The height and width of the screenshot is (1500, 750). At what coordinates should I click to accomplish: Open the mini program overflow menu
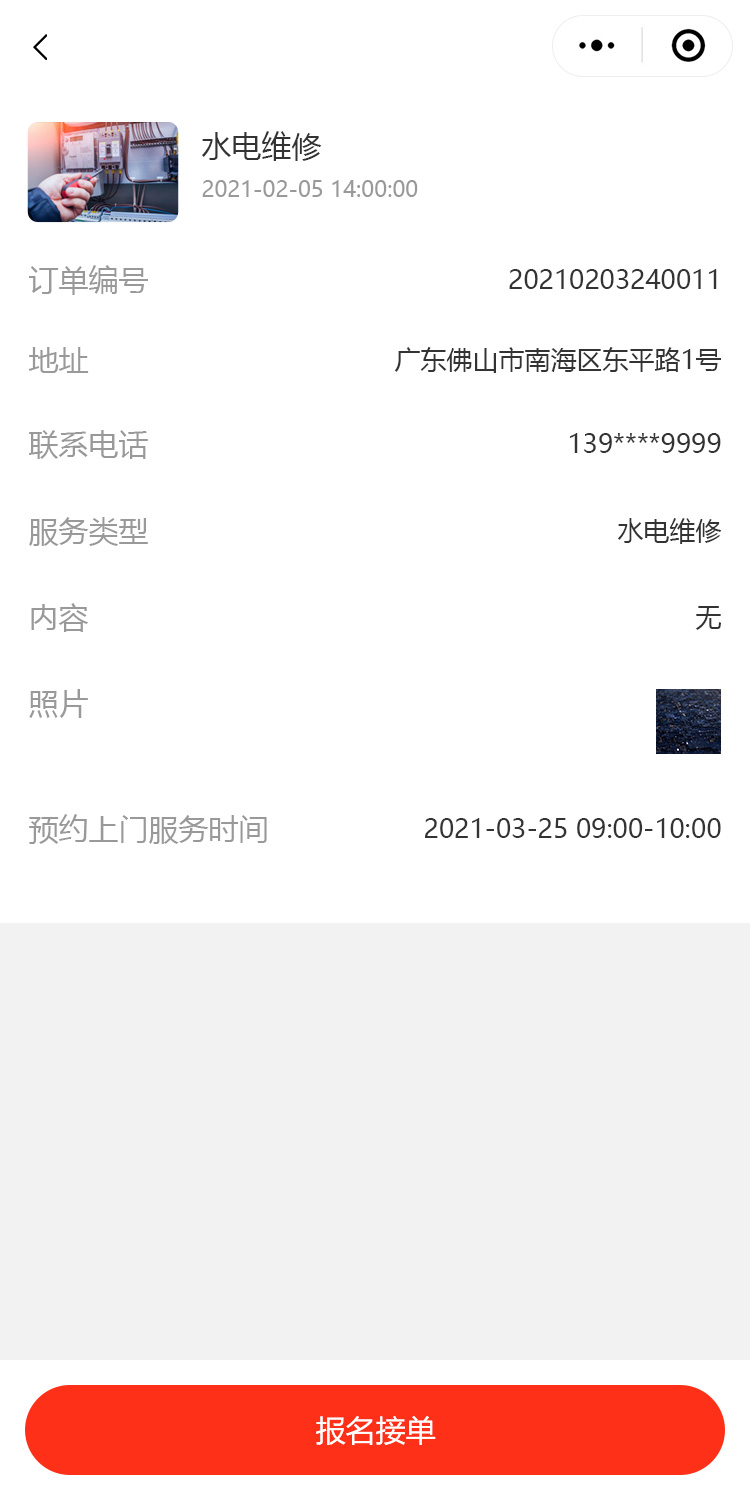[597, 46]
